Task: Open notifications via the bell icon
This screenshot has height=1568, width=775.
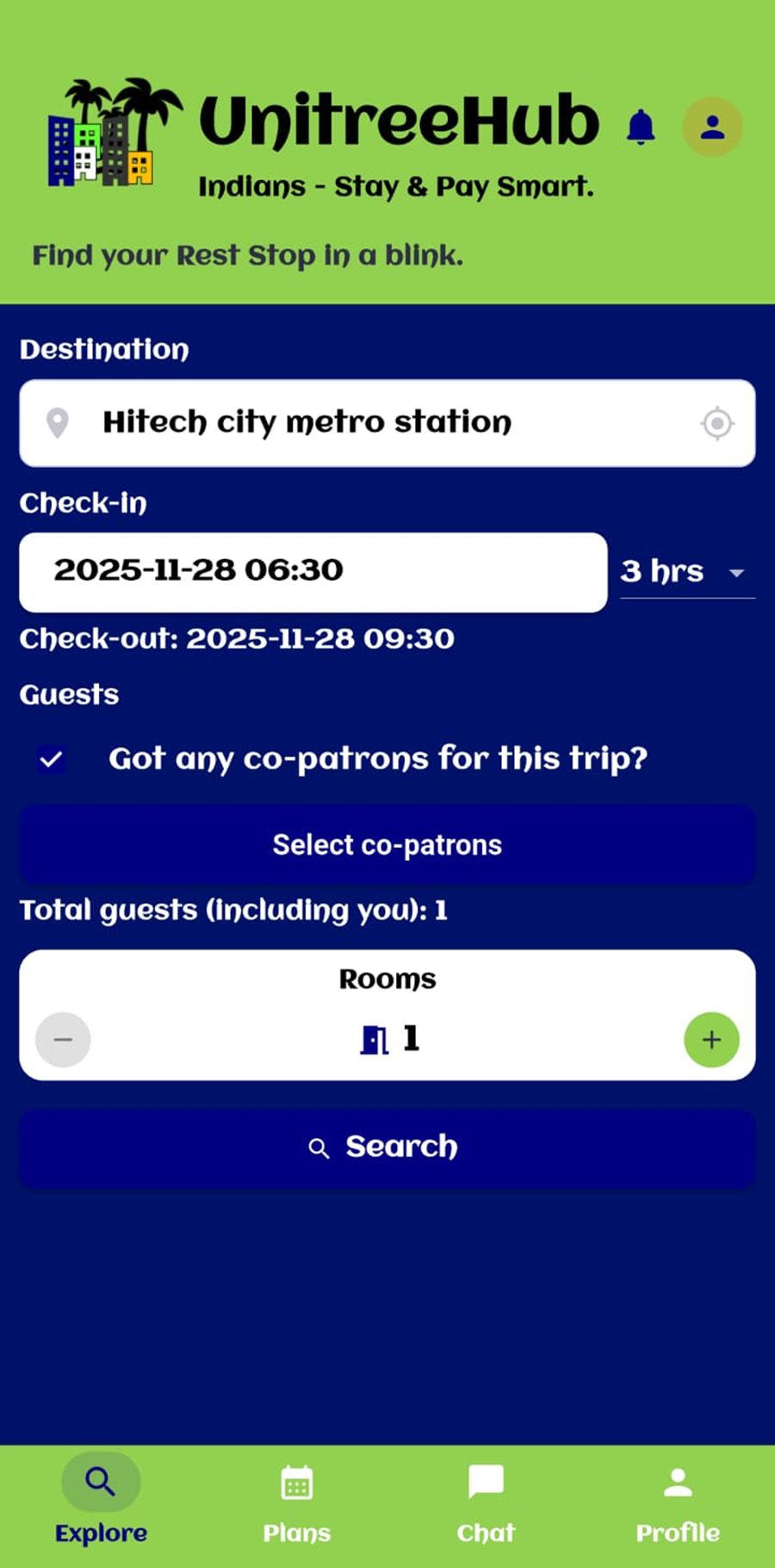Action: 641,126
